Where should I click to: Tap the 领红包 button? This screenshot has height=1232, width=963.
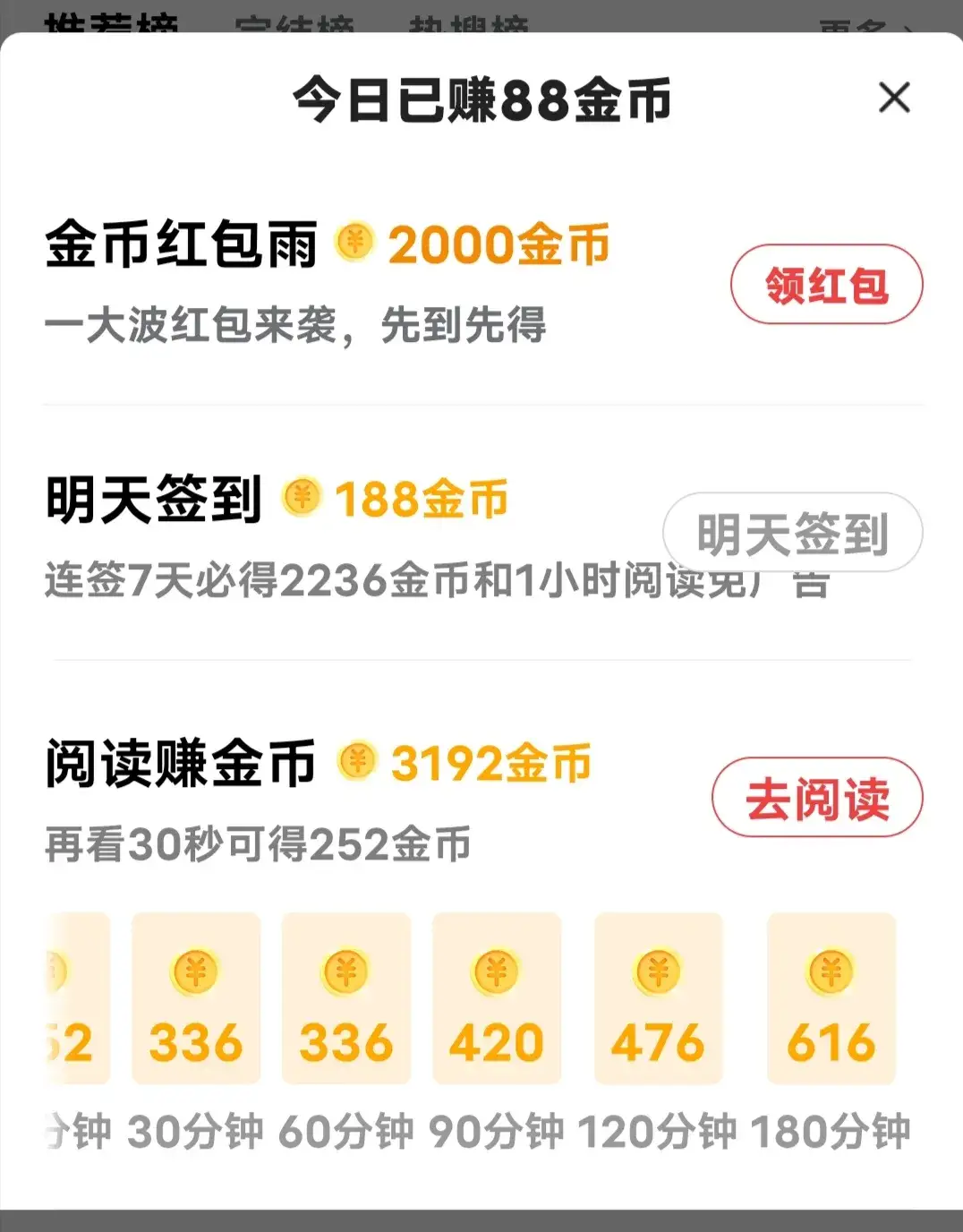pyautogui.click(x=826, y=285)
